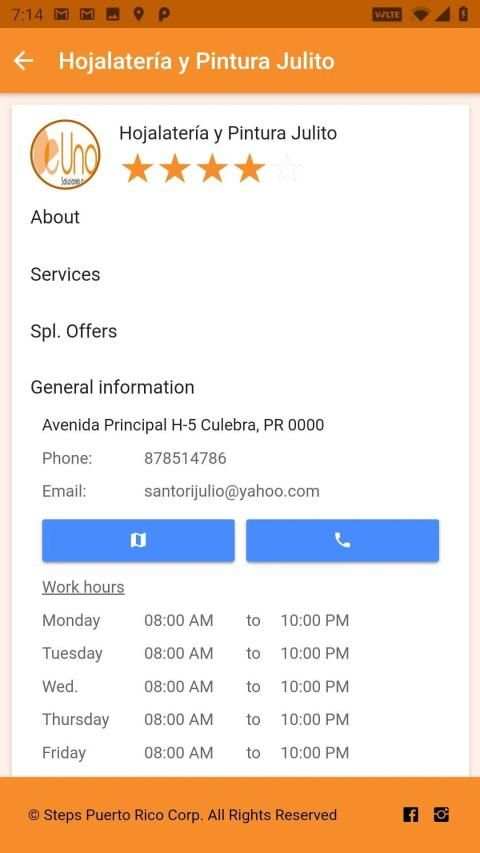Call the business with phone button
Viewport: 480px width, 853px height.
[x=342, y=540]
